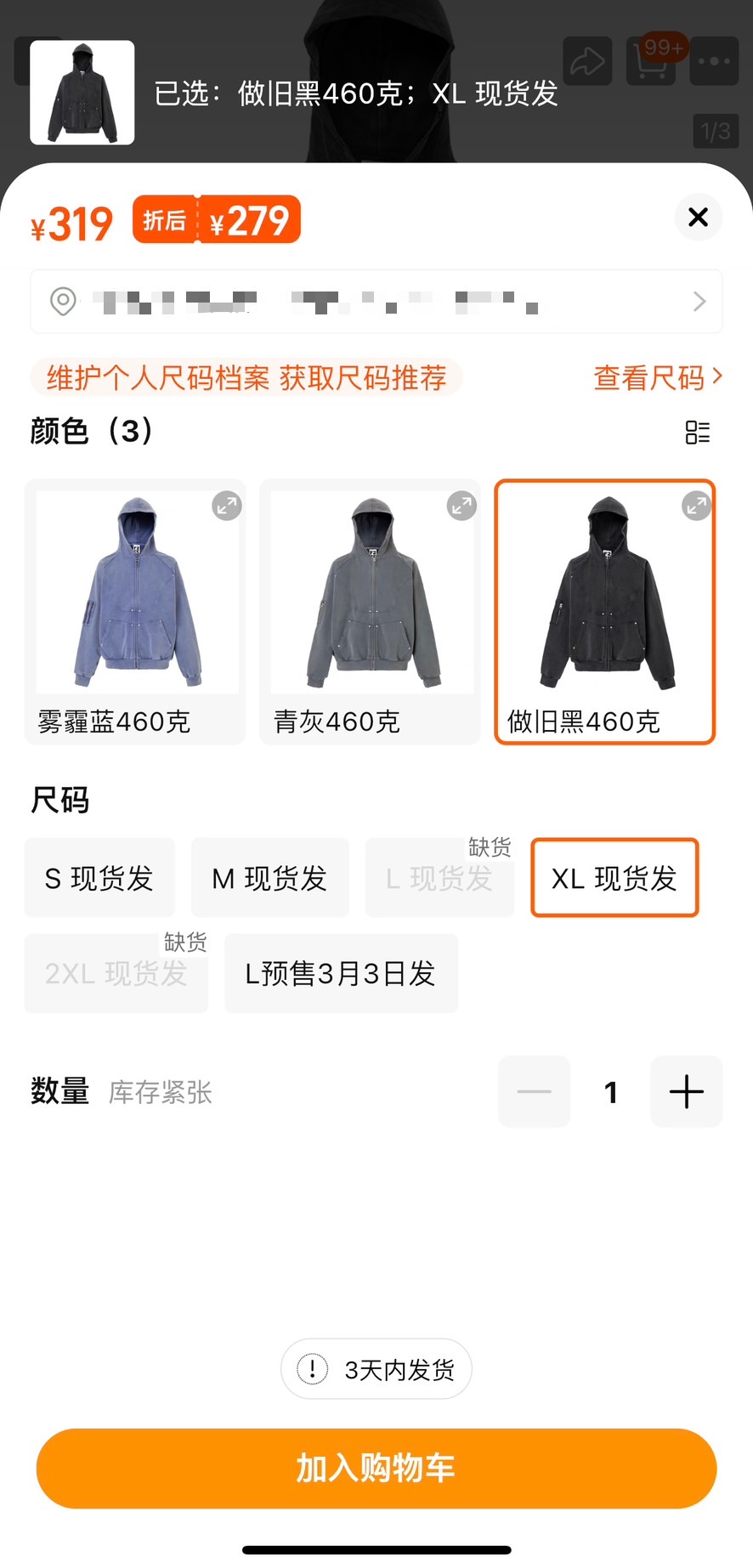Open the selected product thumbnail preview
Viewport: 753px width, 1568px height.
[x=82, y=93]
